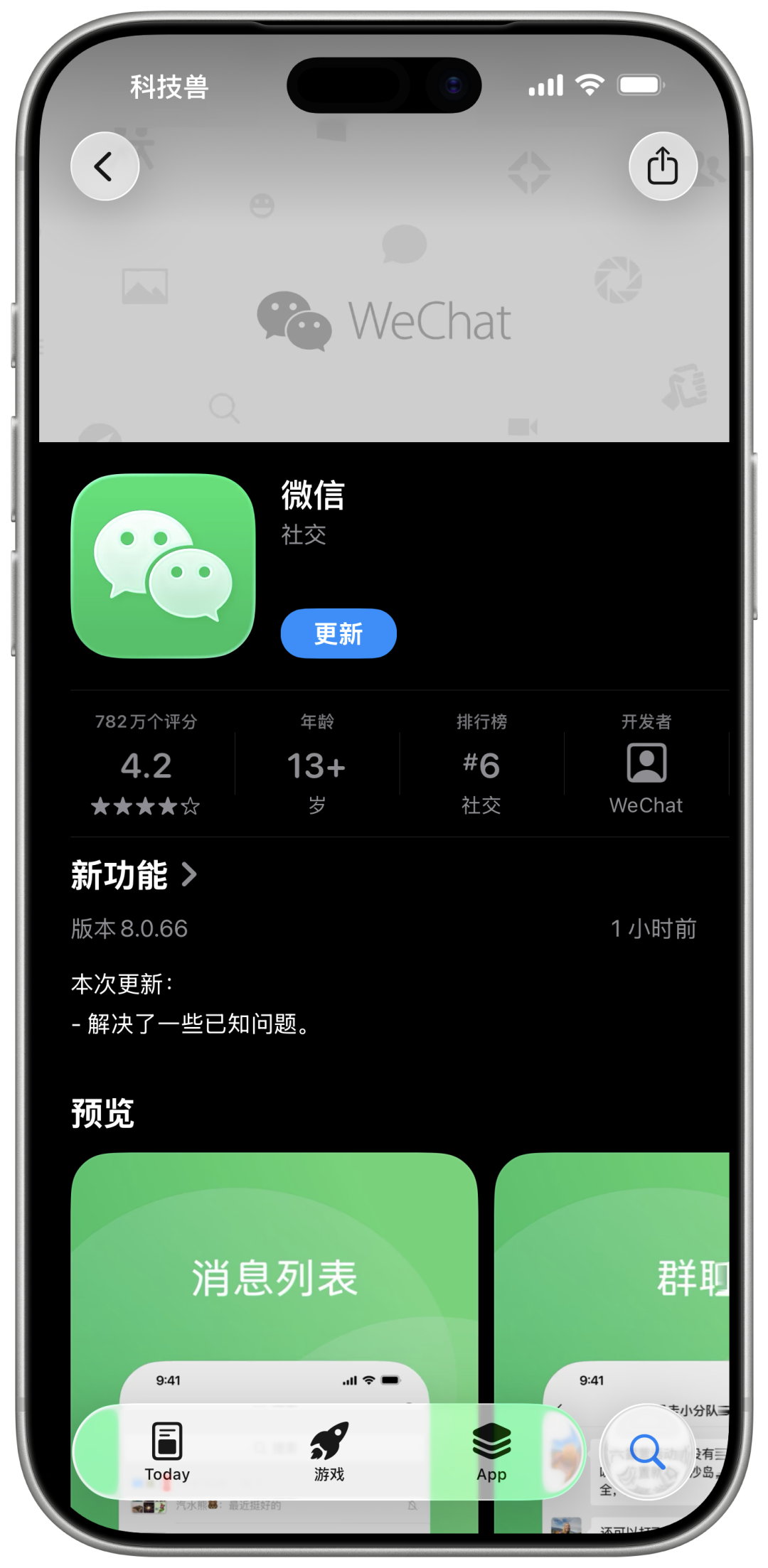Screen dimensions: 768x1568
Task: View the 13+ age rating details
Action: coord(316,766)
